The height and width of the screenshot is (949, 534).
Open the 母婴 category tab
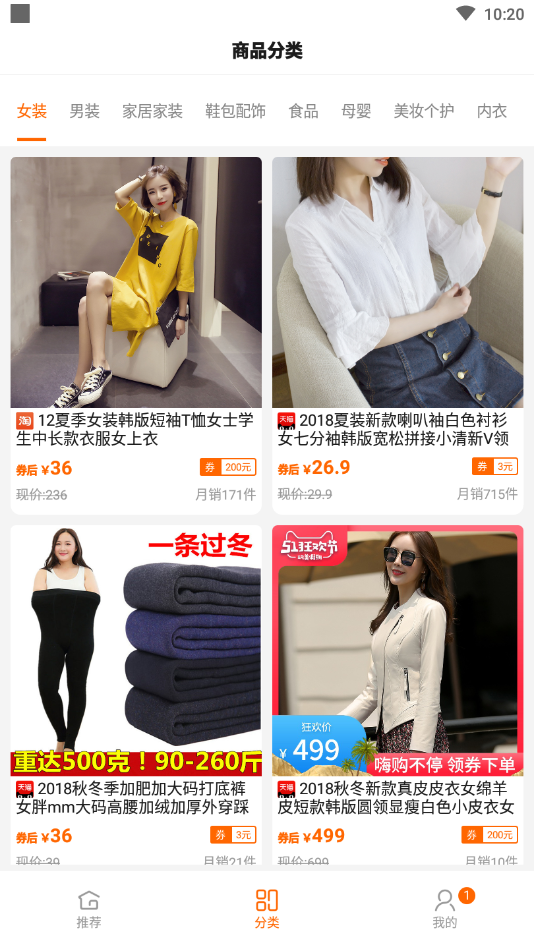click(x=356, y=111)
